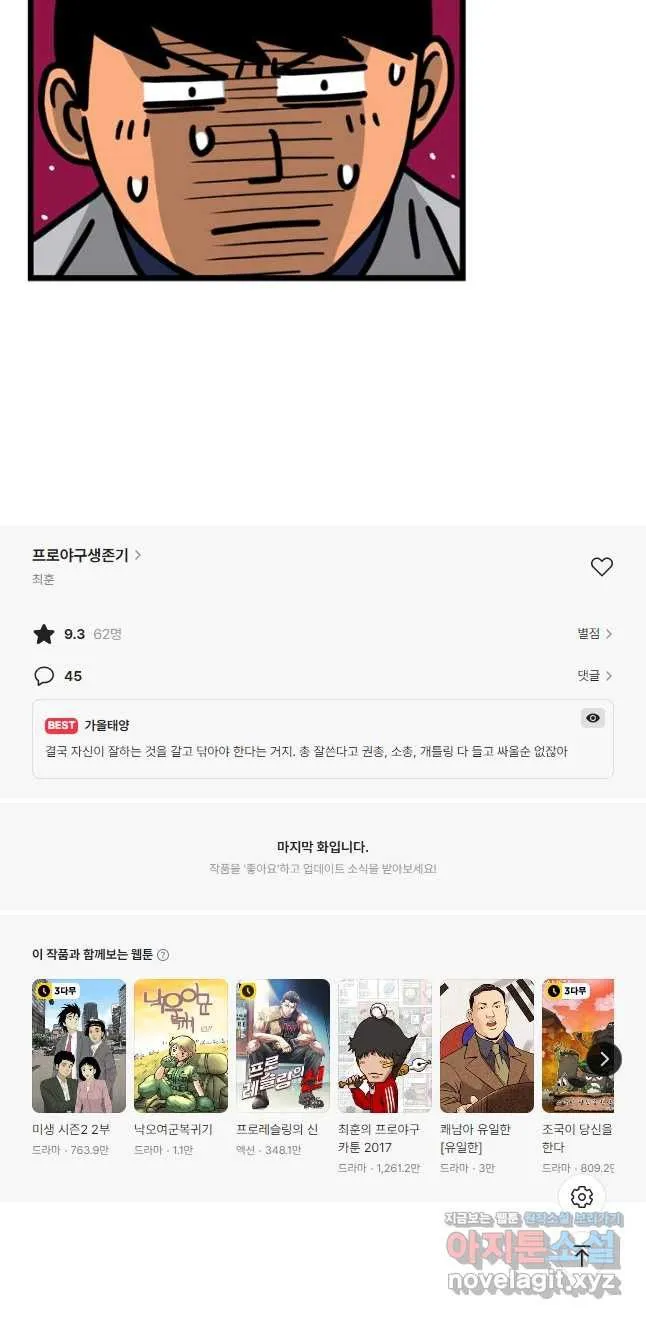
Task: Jump back to the top of the page
Action: 582,1256
